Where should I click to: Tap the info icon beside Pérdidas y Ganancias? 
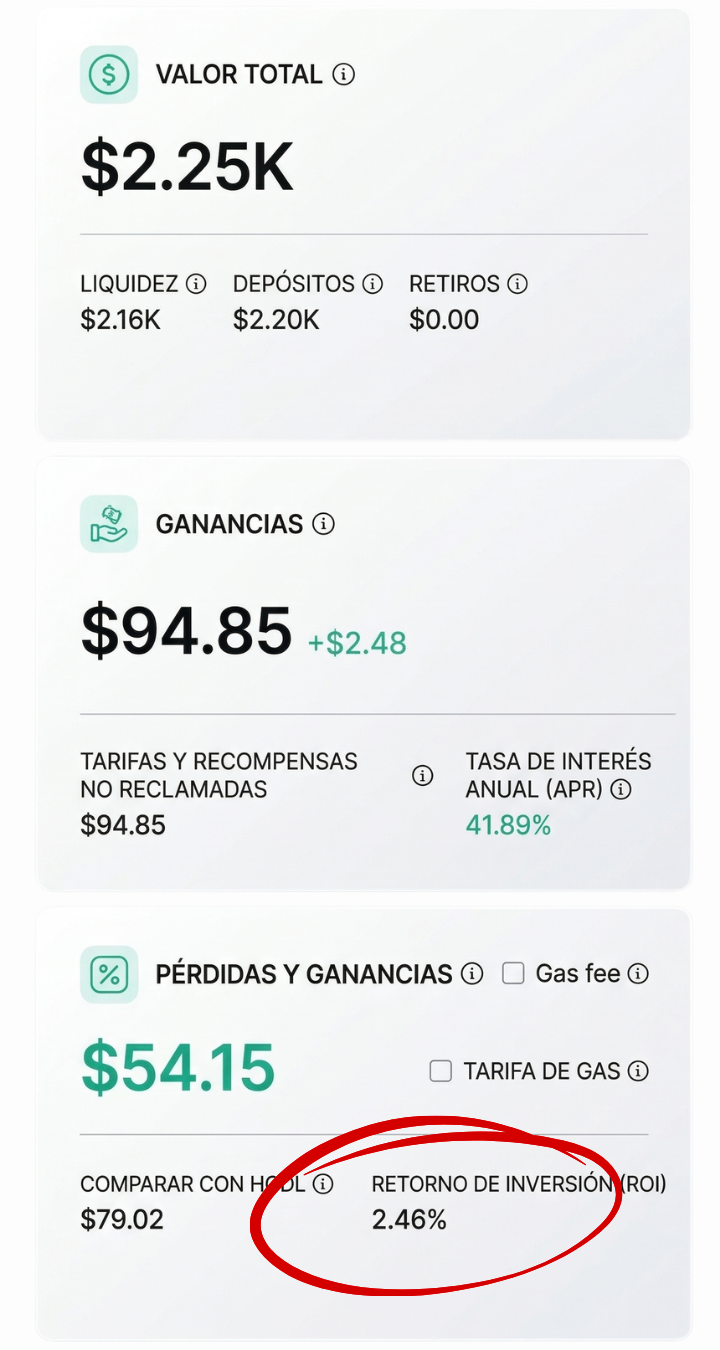click(x=473, y=974)
